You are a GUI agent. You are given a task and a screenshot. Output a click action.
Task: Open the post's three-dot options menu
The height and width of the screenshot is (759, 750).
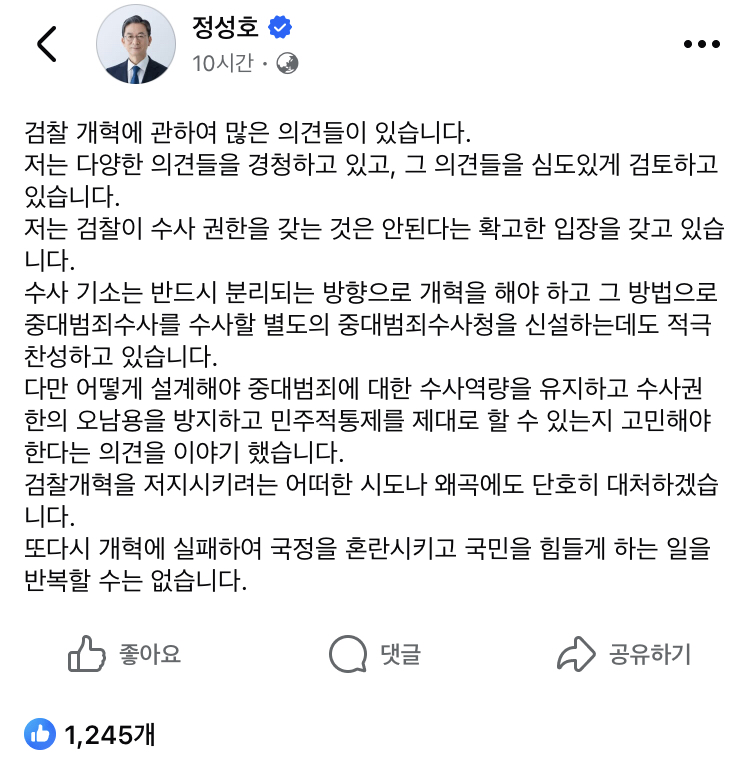pos(701,44)
